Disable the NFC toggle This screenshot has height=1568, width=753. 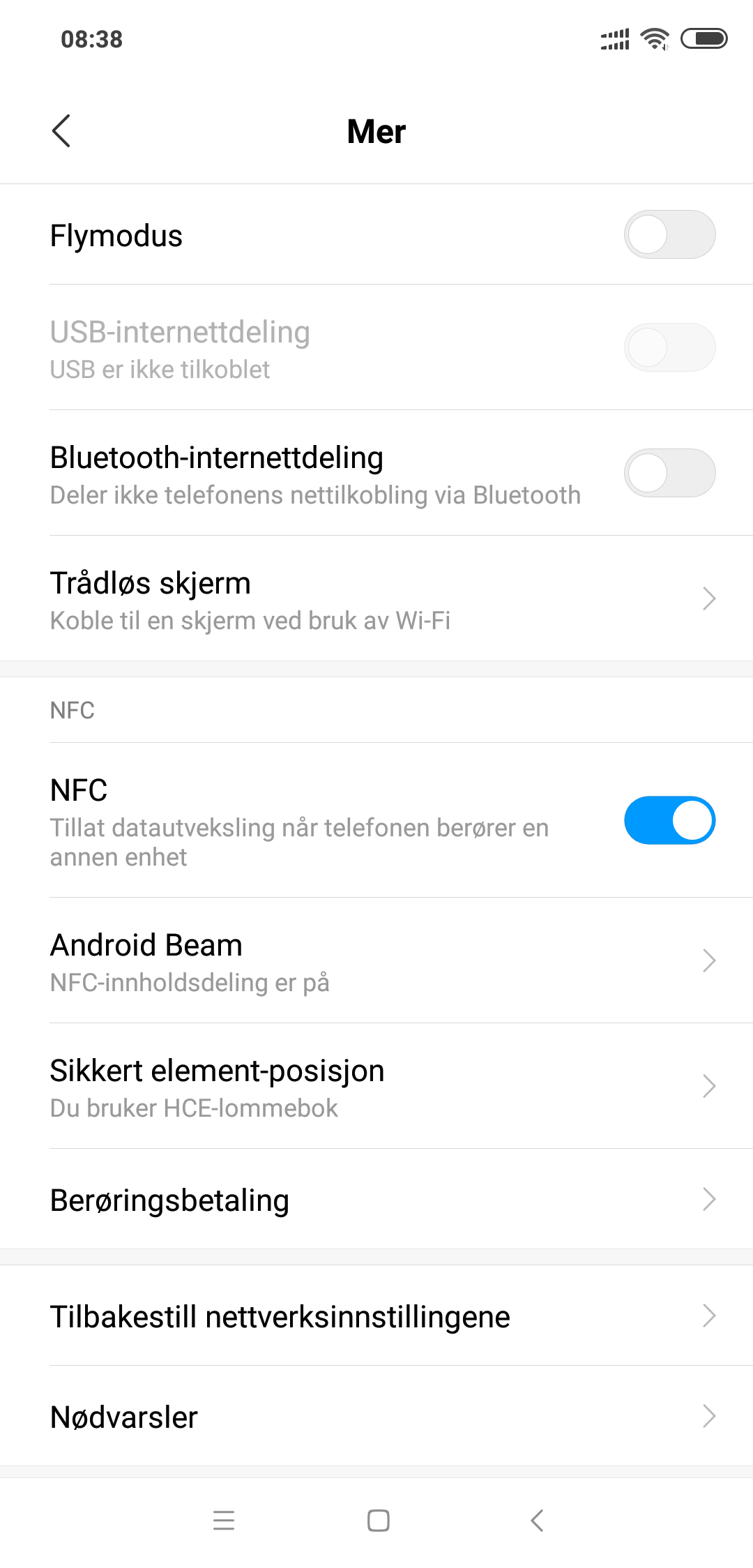click(x=669, y=820)
